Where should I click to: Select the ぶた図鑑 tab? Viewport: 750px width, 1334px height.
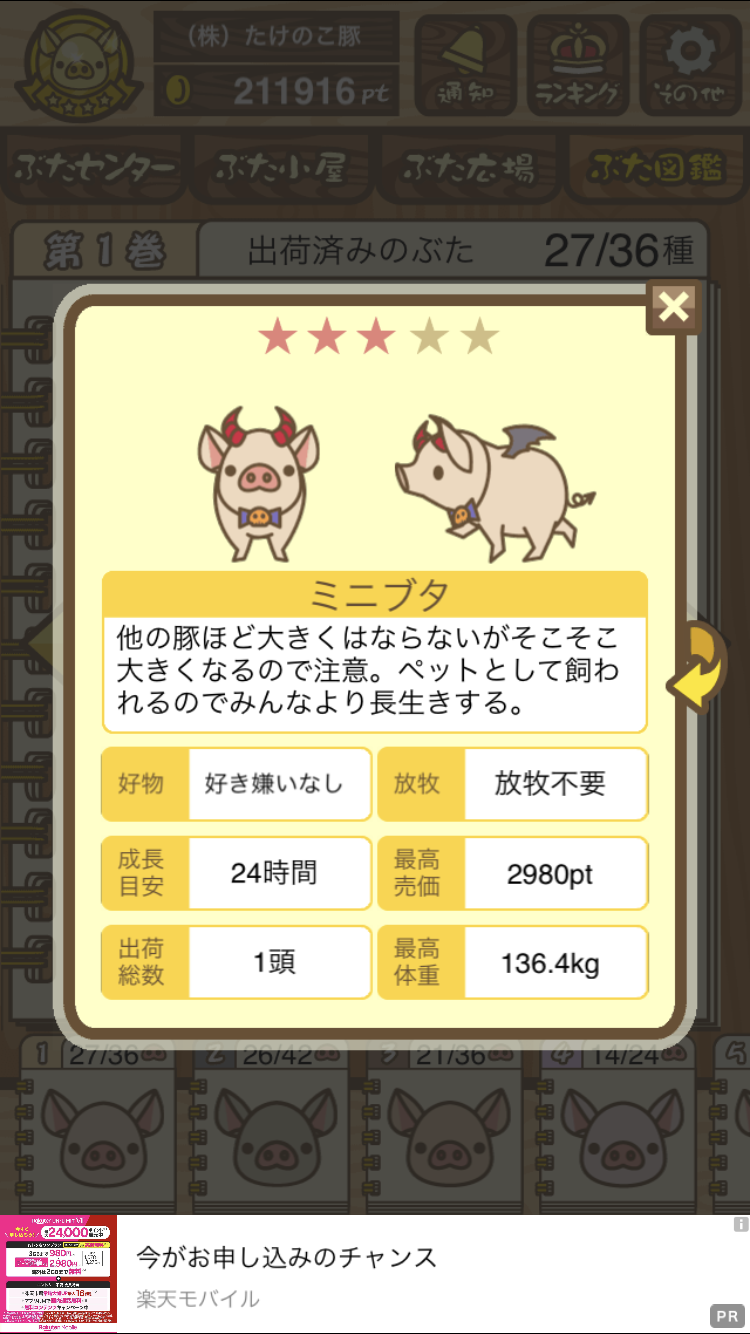655,167
